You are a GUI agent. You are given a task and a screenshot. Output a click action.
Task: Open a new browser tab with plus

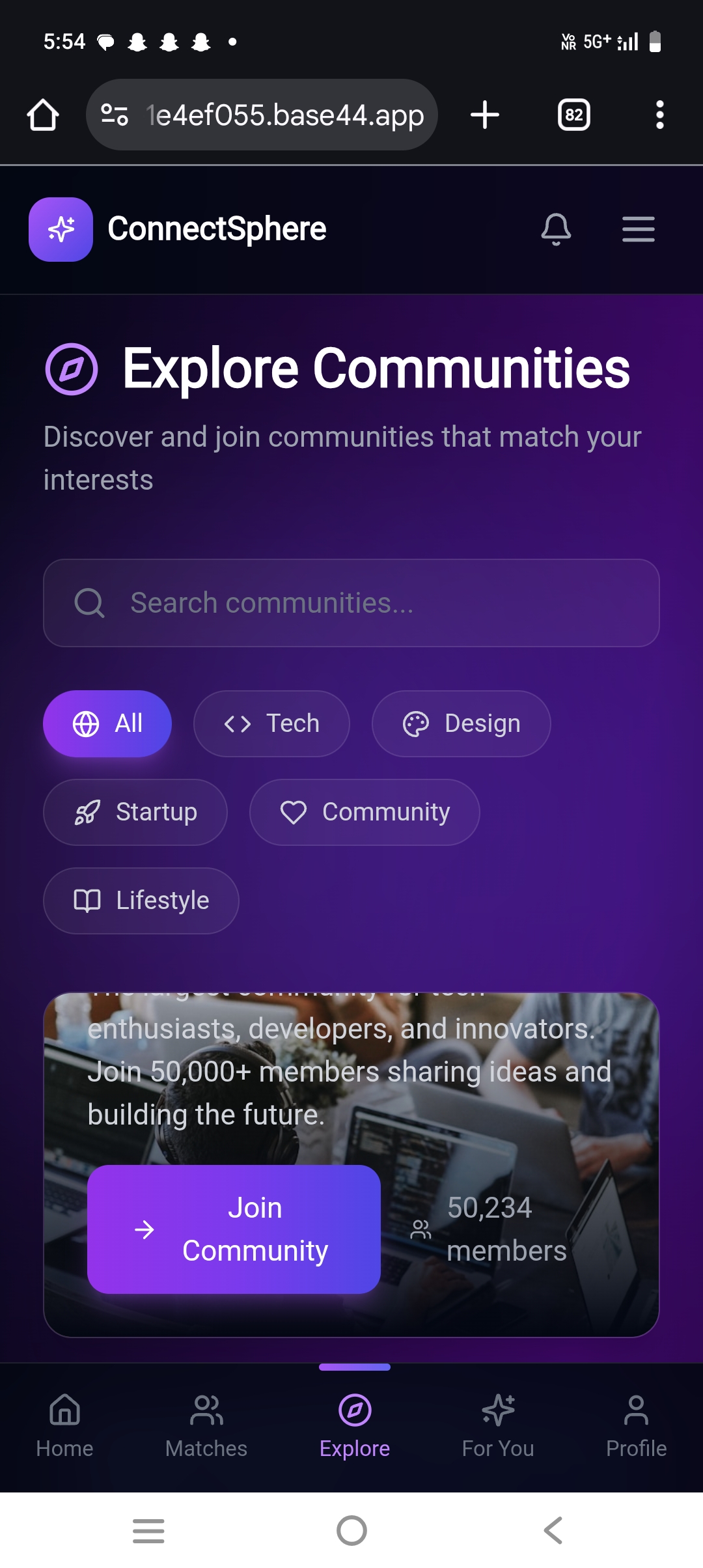click(x=485, y=115)
